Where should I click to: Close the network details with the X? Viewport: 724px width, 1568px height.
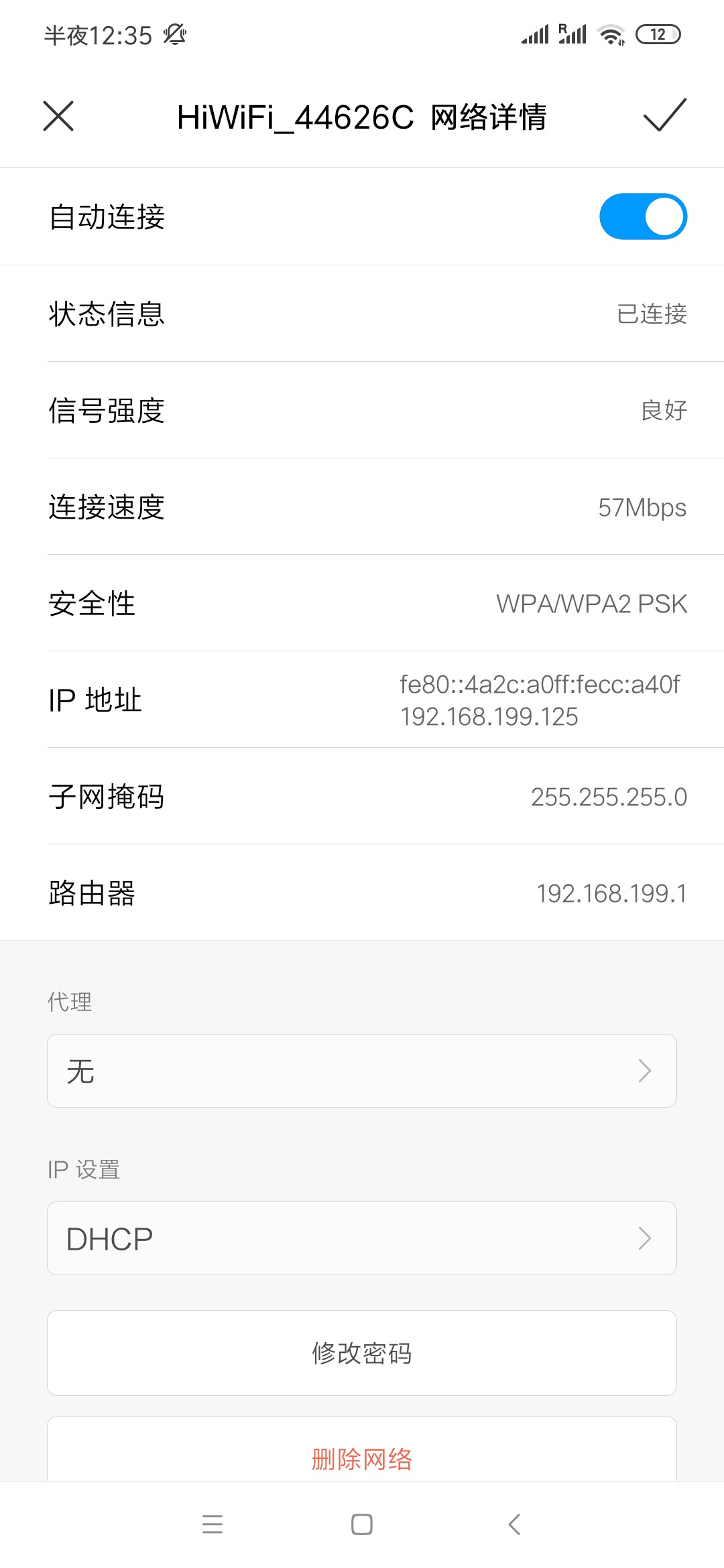pyautogui.click(x=58, y=117)
